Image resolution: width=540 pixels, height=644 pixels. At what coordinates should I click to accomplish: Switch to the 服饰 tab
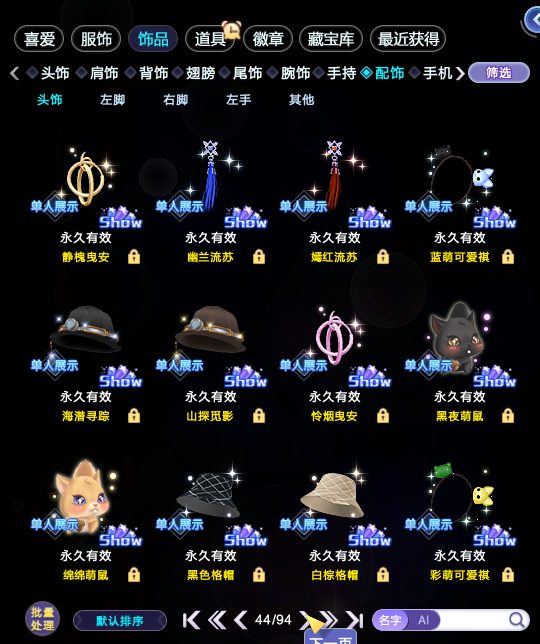click(96, 39)
